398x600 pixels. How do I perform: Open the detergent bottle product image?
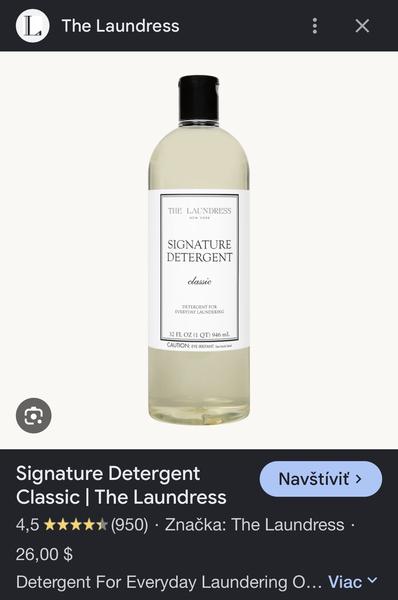[199, 250]
